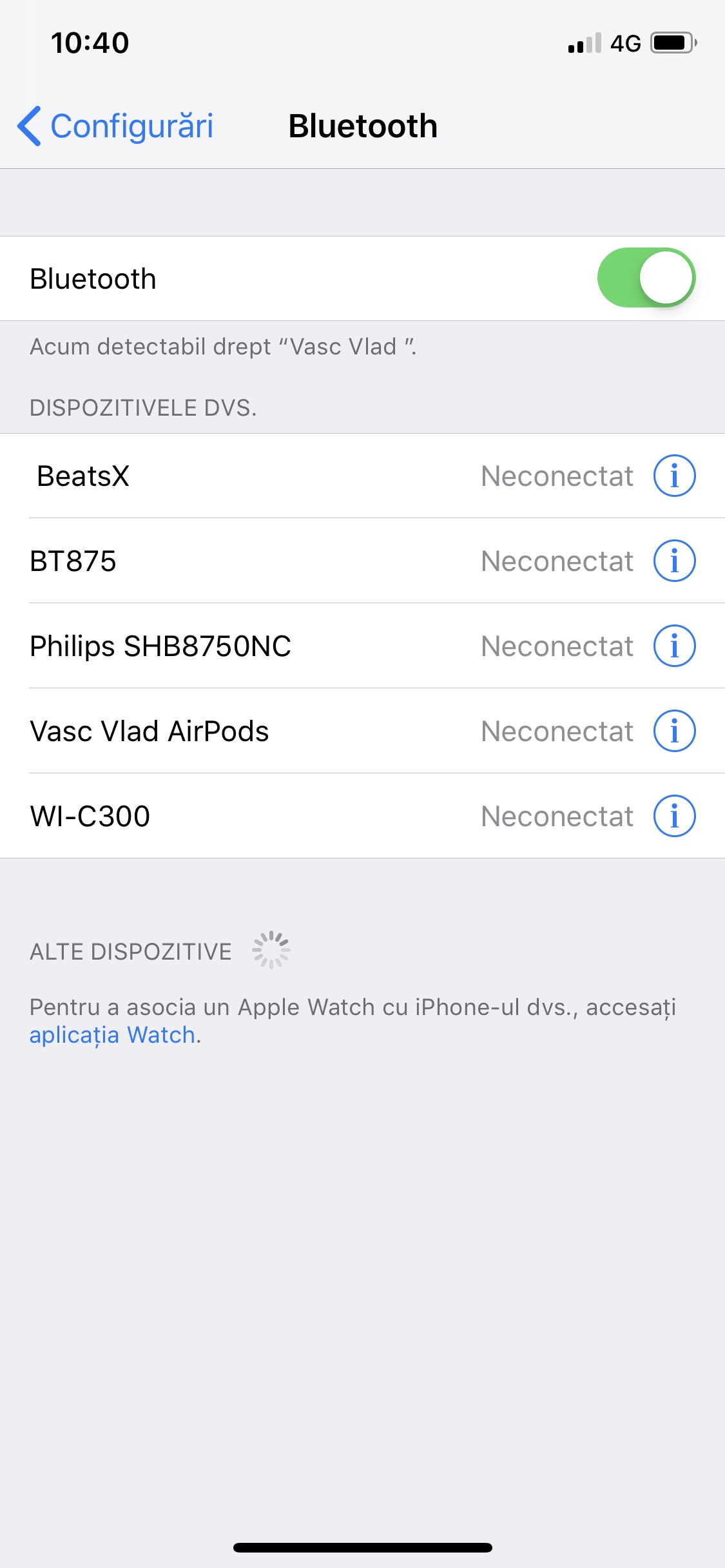Go back to Configurări

pos(115,126)
